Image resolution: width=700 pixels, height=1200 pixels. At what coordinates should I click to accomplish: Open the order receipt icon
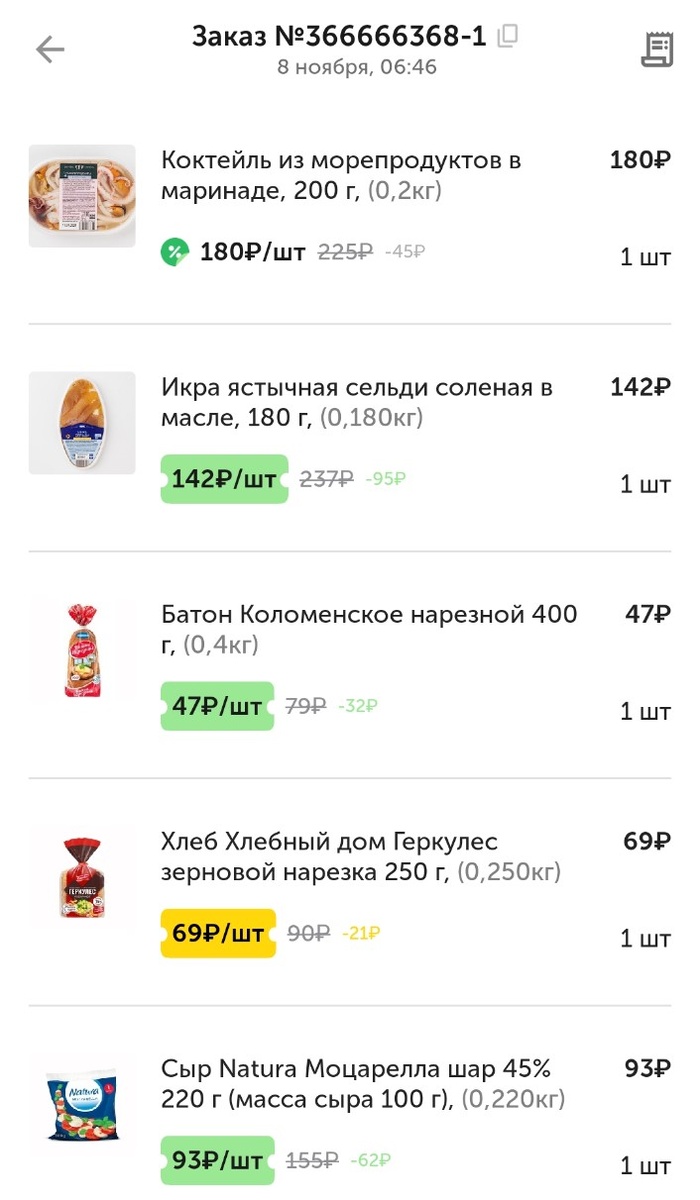click(656, 50)
